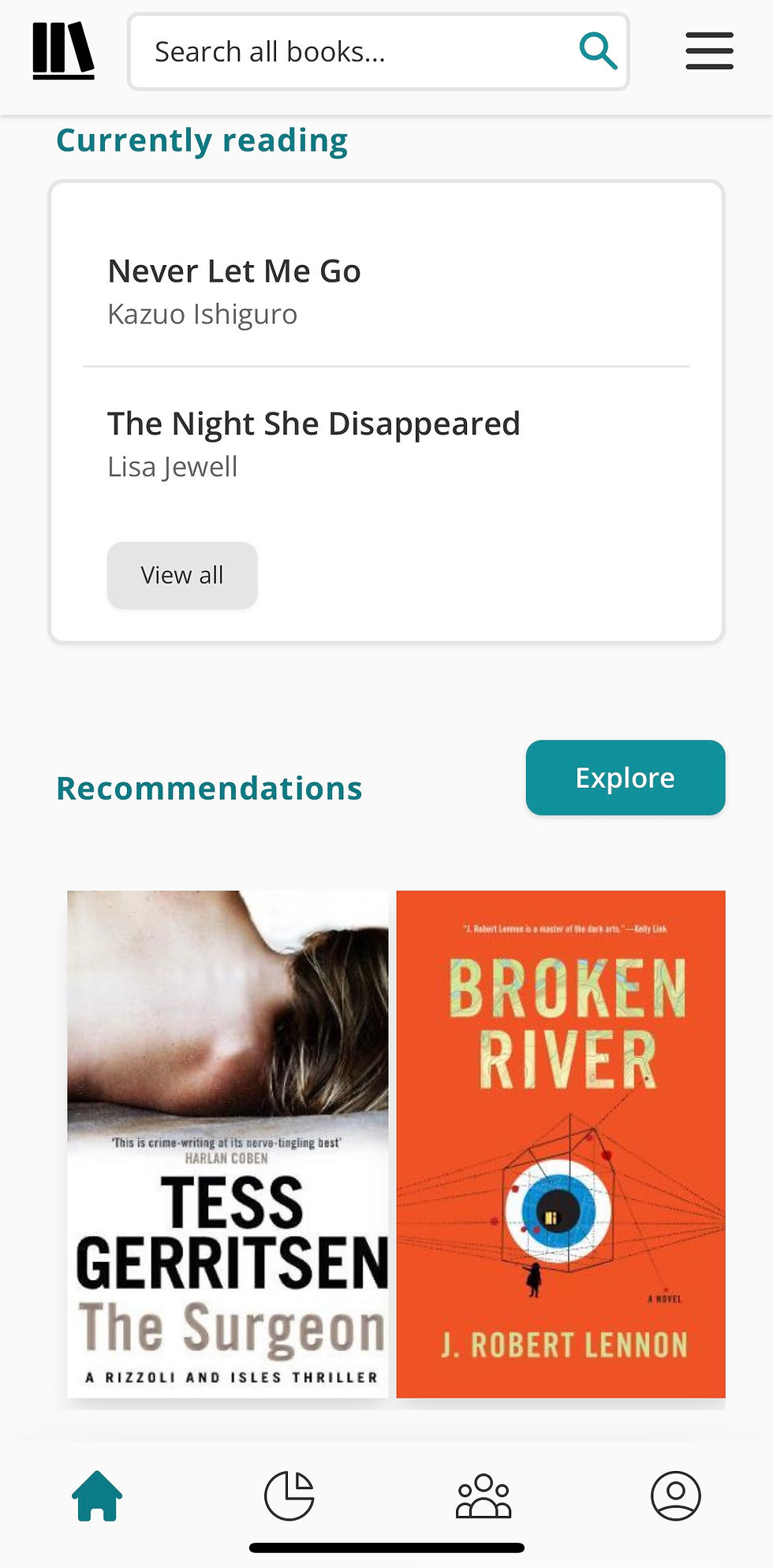Tap the magnifying glass search icon
This screenshot has height=1568, width=773.
598,51
